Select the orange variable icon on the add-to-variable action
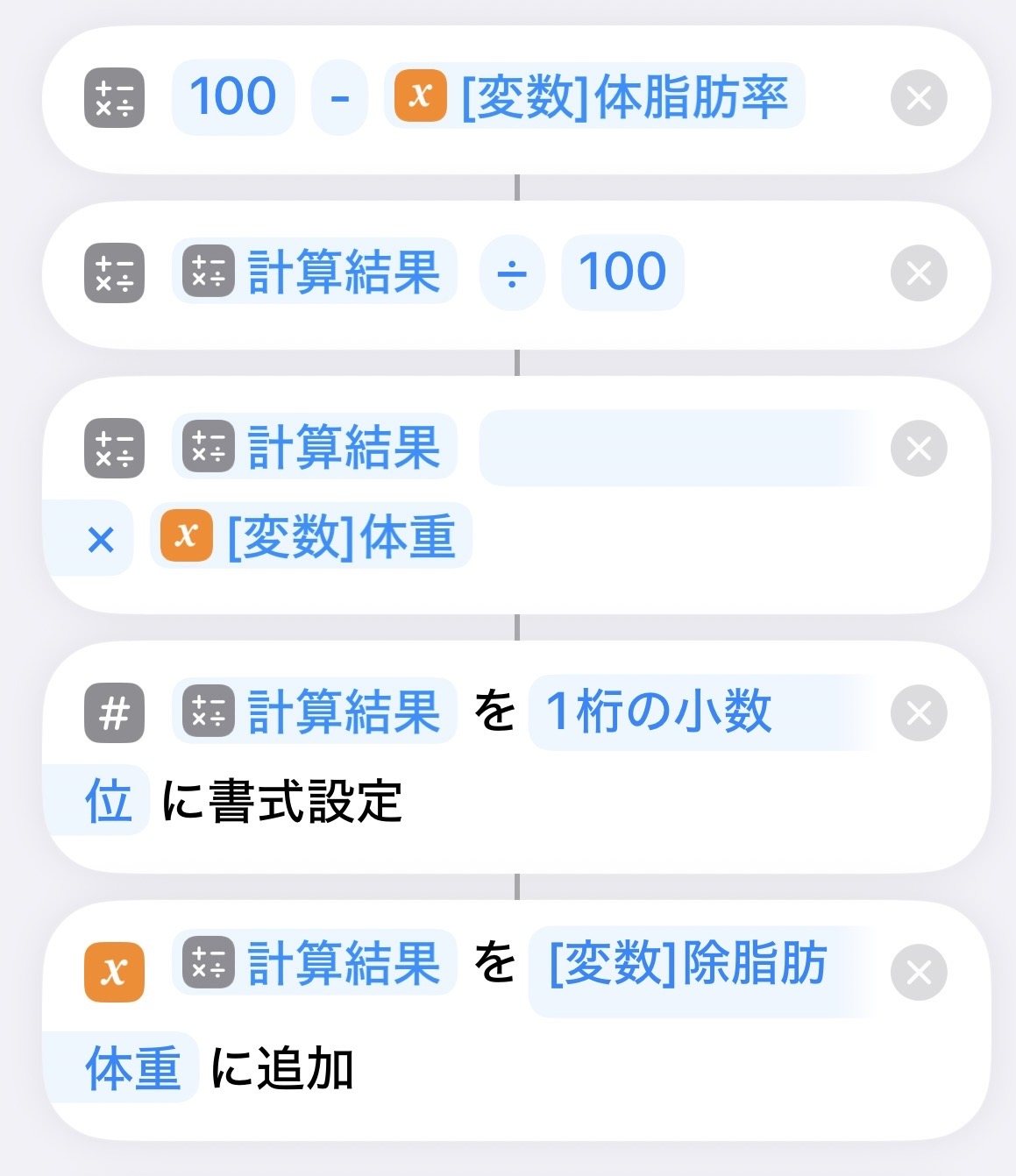This screenshot has height=1176, width=1016. (x=112, y=971)
